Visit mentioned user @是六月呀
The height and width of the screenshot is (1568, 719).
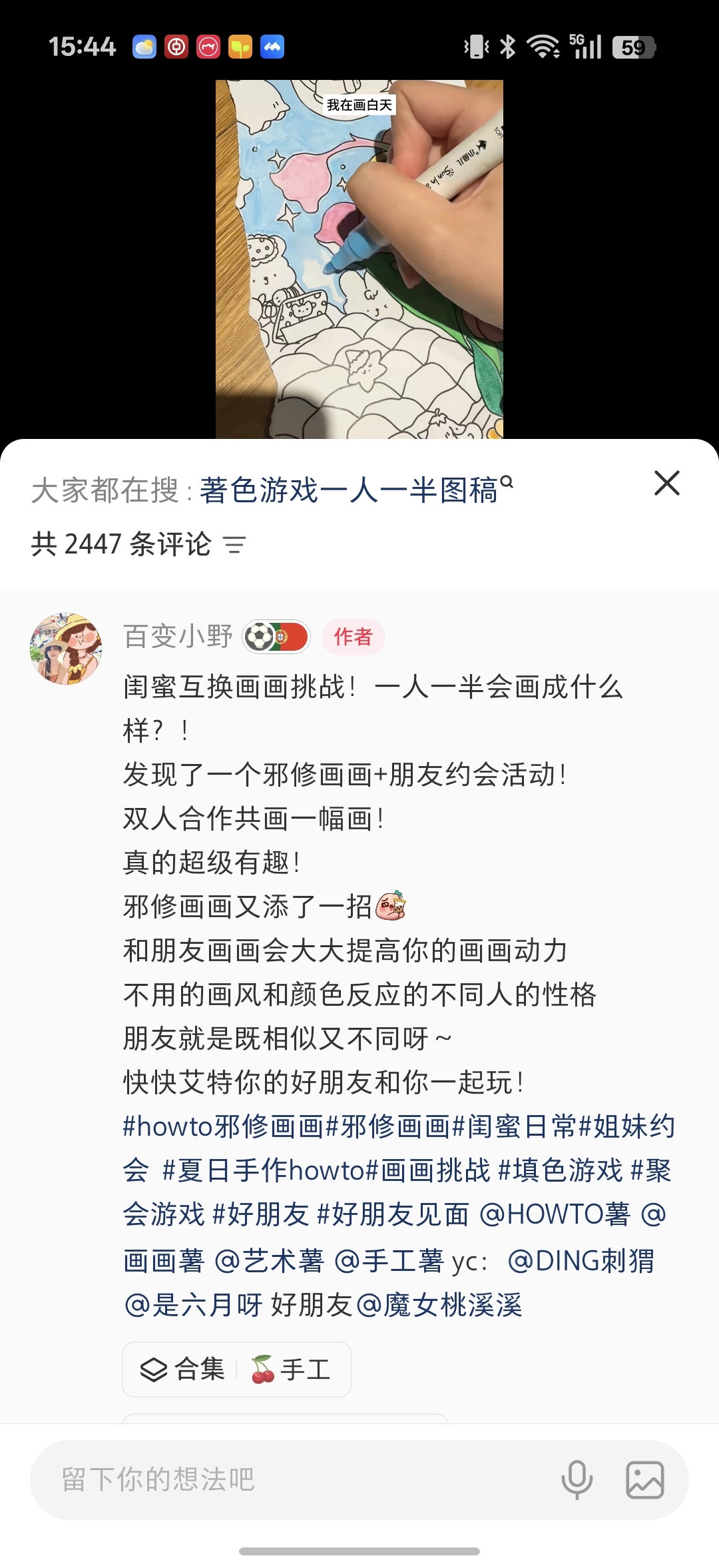193,1305
